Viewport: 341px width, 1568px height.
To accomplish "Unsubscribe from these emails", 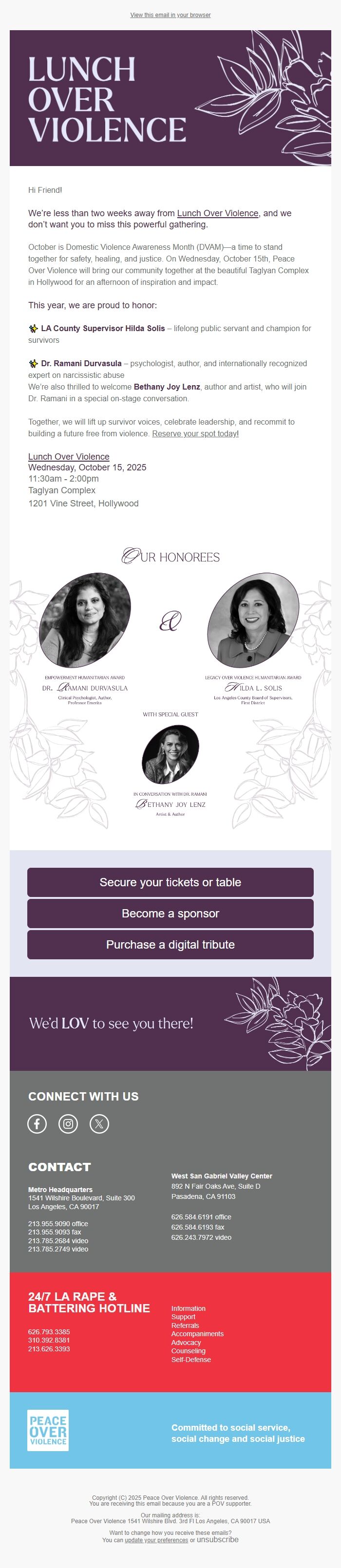I will pyautogui.click(x=217, y=1539).
